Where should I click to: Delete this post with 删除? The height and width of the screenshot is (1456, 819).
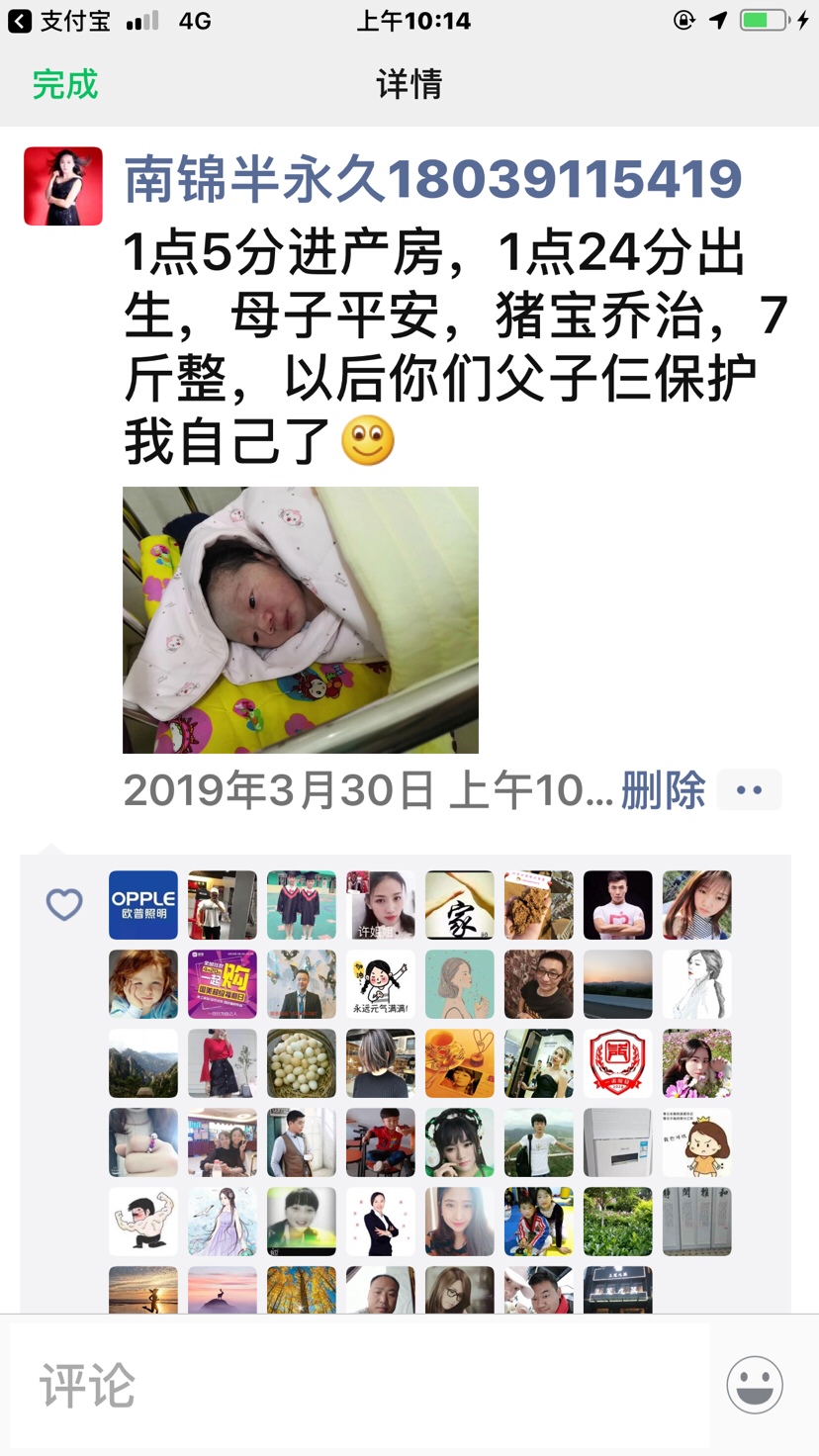click(x=663, y=790)
